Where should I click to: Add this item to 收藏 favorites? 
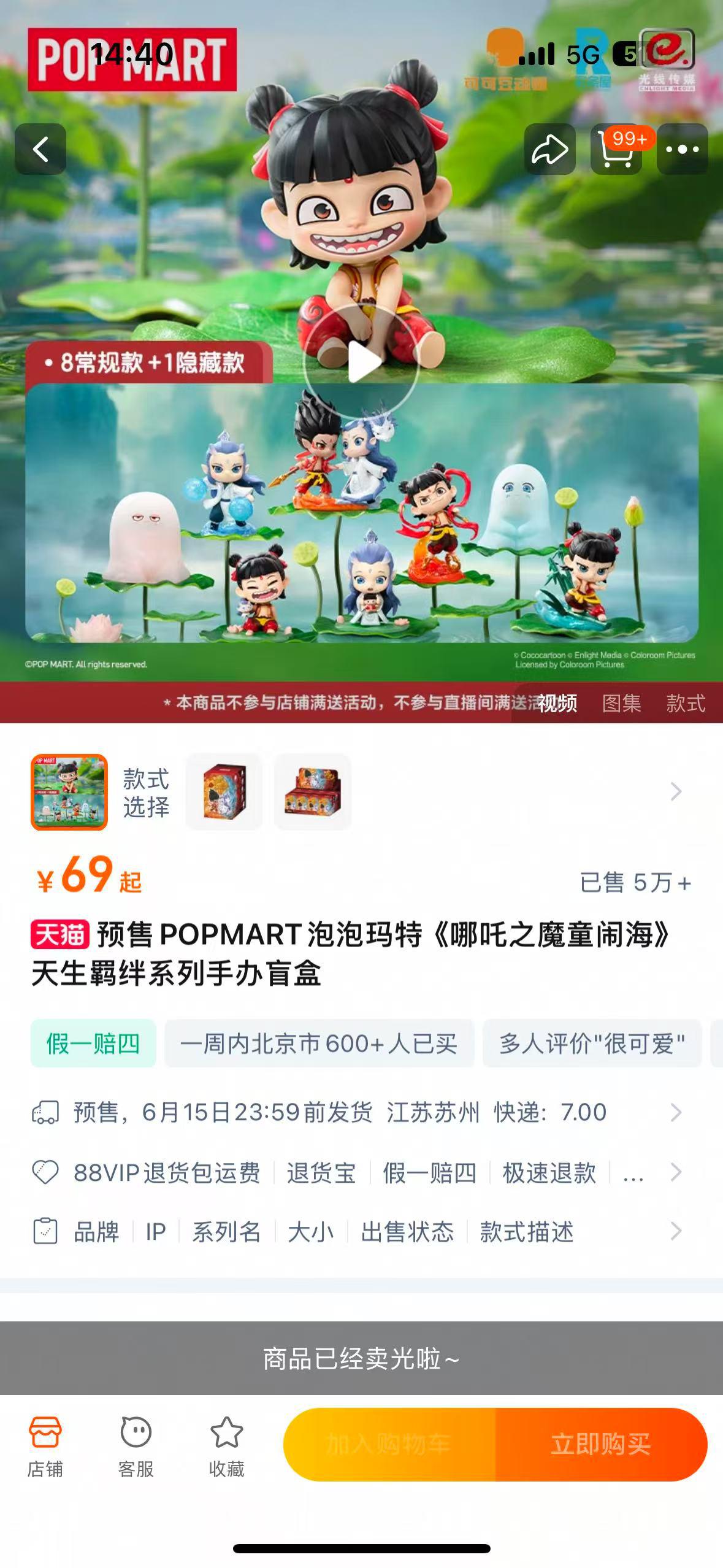[226, 1447]
